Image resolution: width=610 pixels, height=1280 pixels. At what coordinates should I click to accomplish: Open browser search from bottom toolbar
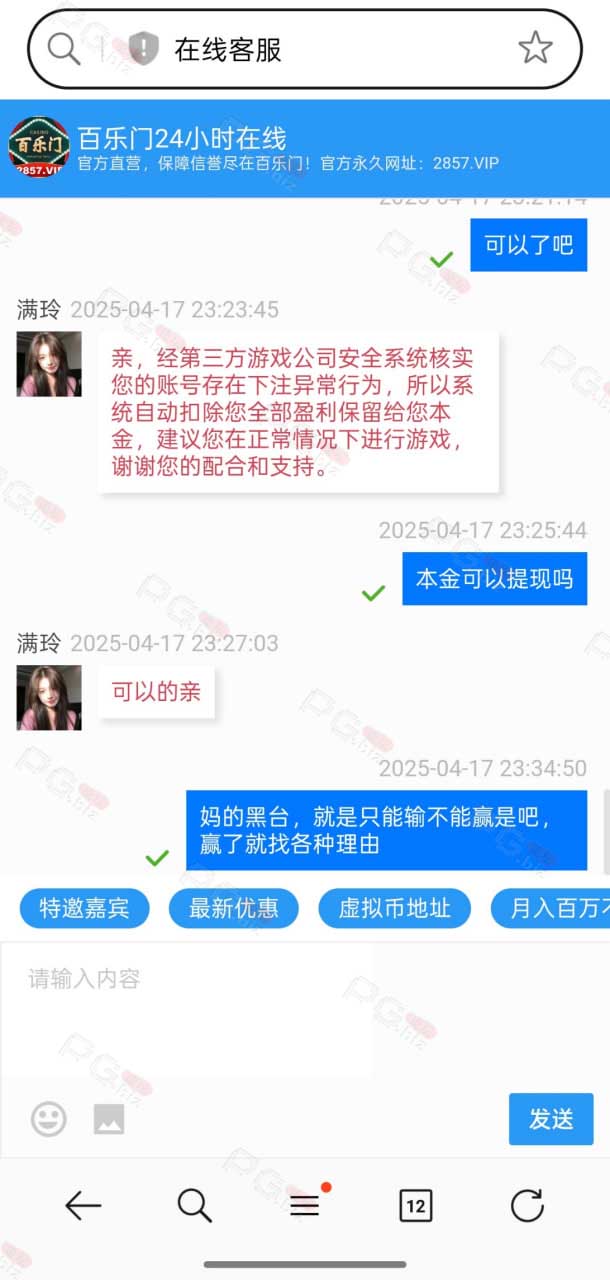(x=195, y=1206)
